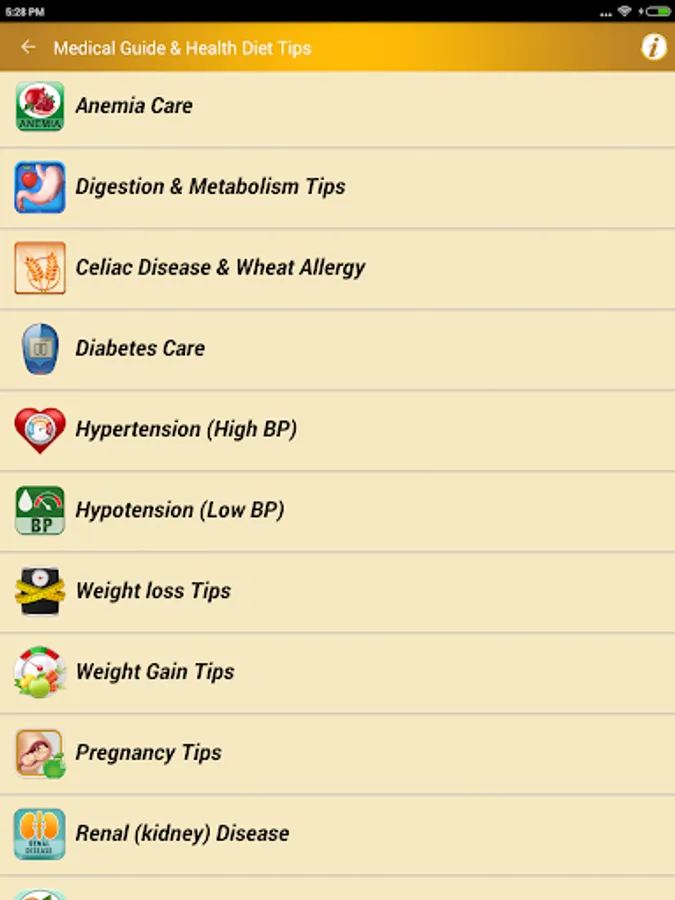
Task: Select Digestion & Metabolism Tips
Action: [x=210, y=187]
